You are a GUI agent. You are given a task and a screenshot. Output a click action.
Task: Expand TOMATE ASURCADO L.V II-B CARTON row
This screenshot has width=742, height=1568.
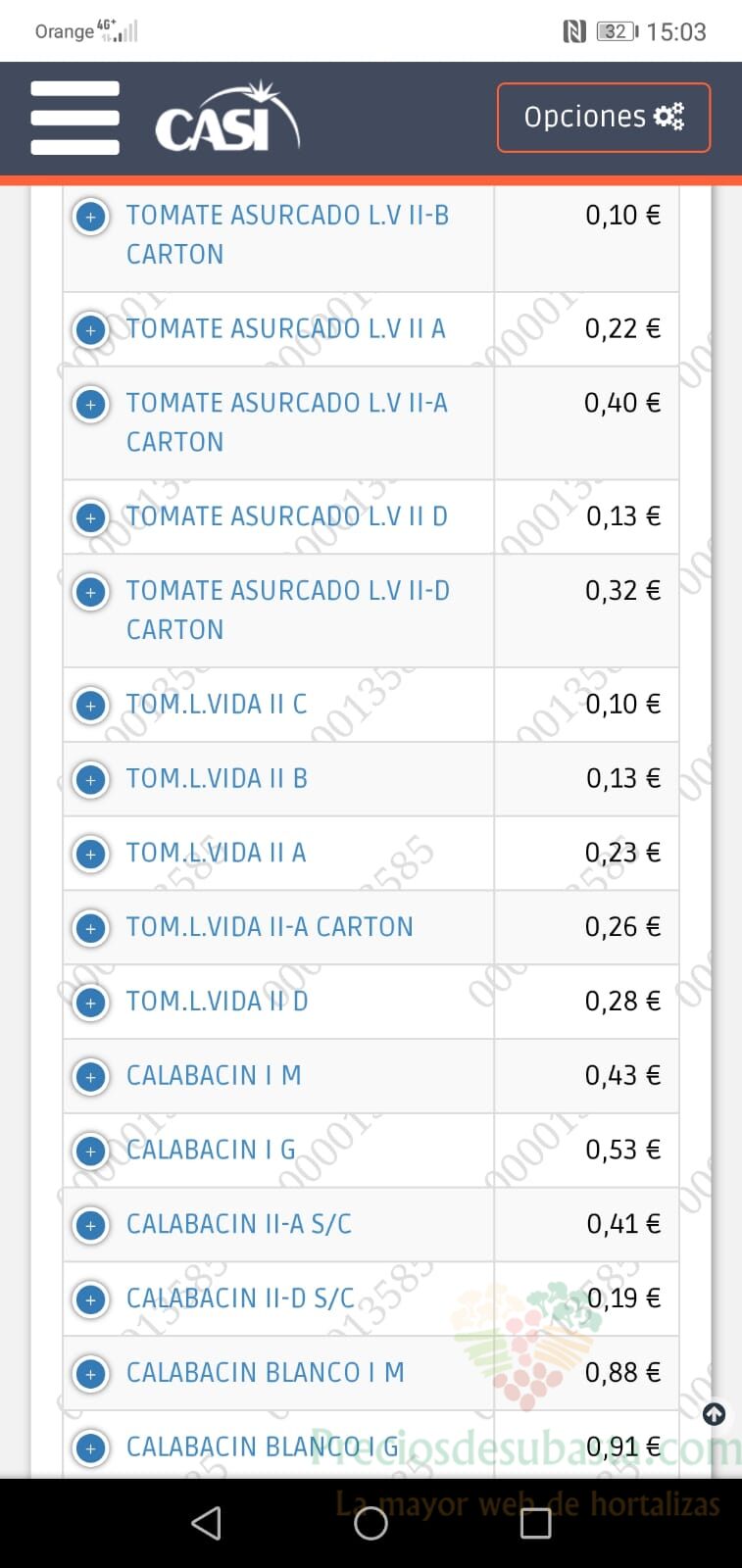pyautogui.click(x=91, y=216)
